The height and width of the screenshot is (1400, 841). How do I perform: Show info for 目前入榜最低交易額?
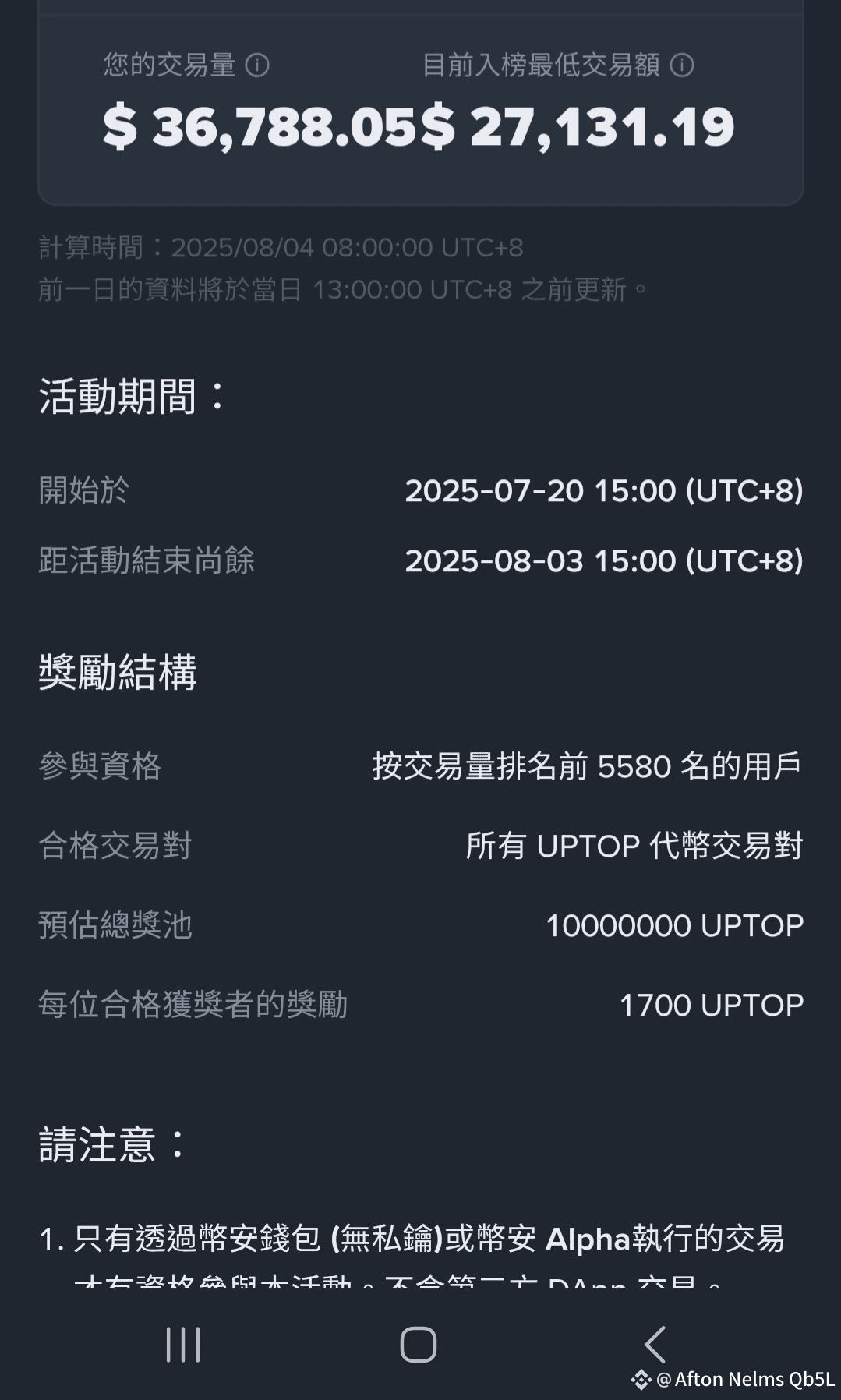point(682,65)
